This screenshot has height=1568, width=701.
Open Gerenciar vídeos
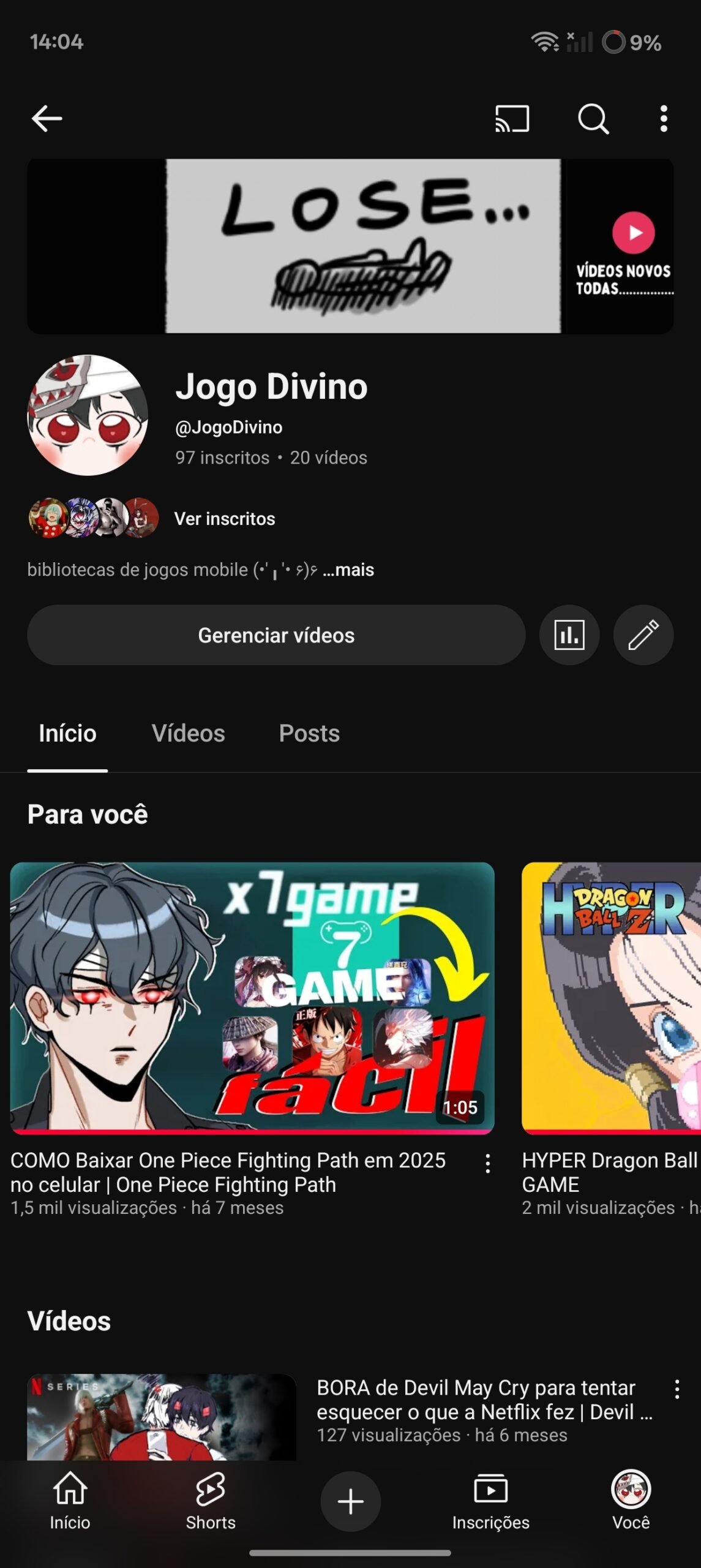coord(276,635)
